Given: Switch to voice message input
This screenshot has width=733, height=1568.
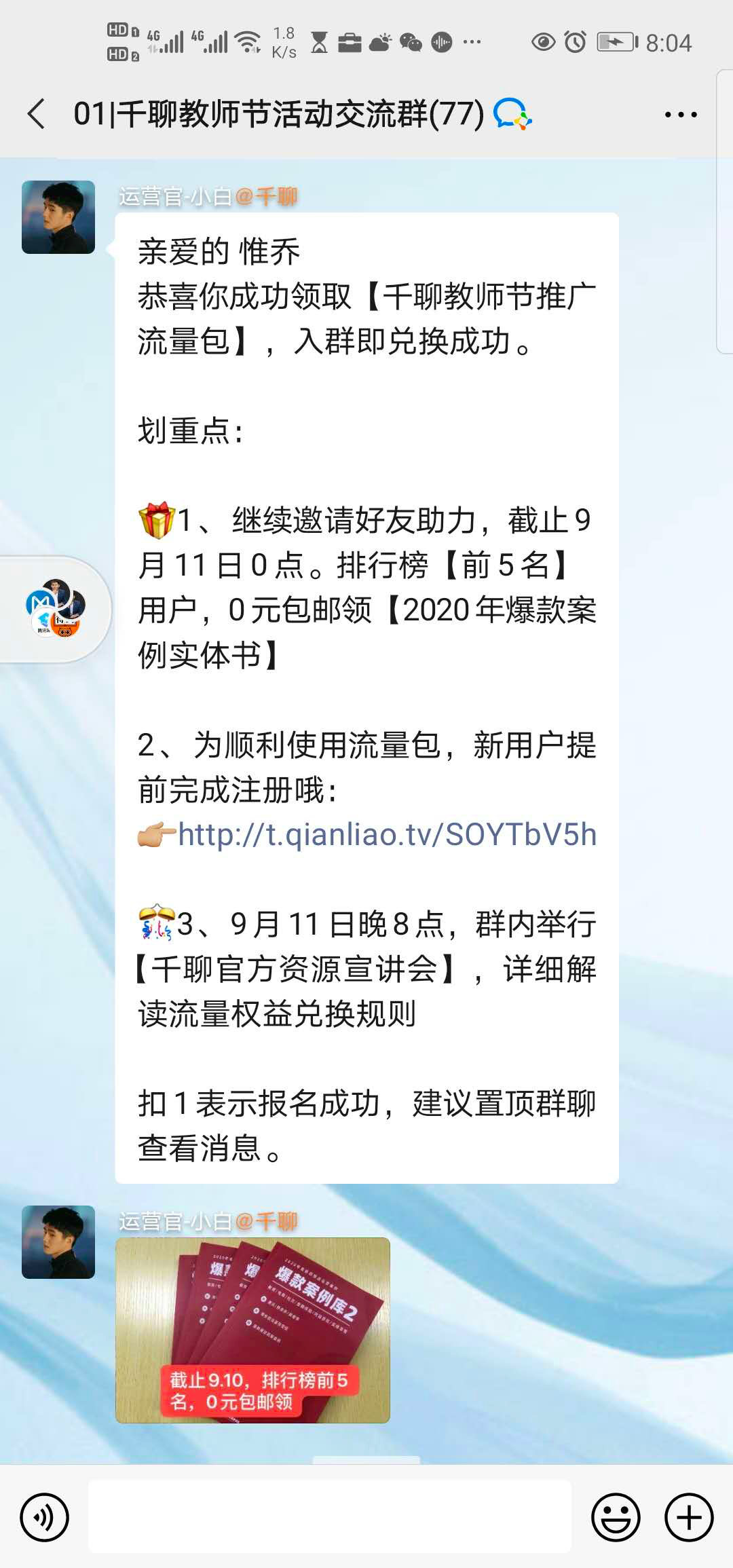Looking at the screenshot, I should (x=45, y=1517).
